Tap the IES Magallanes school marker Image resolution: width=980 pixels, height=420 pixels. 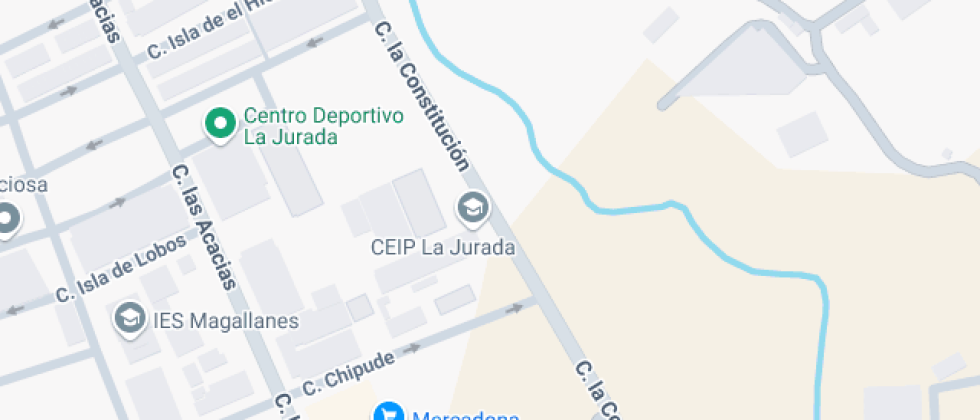point(129,319)
